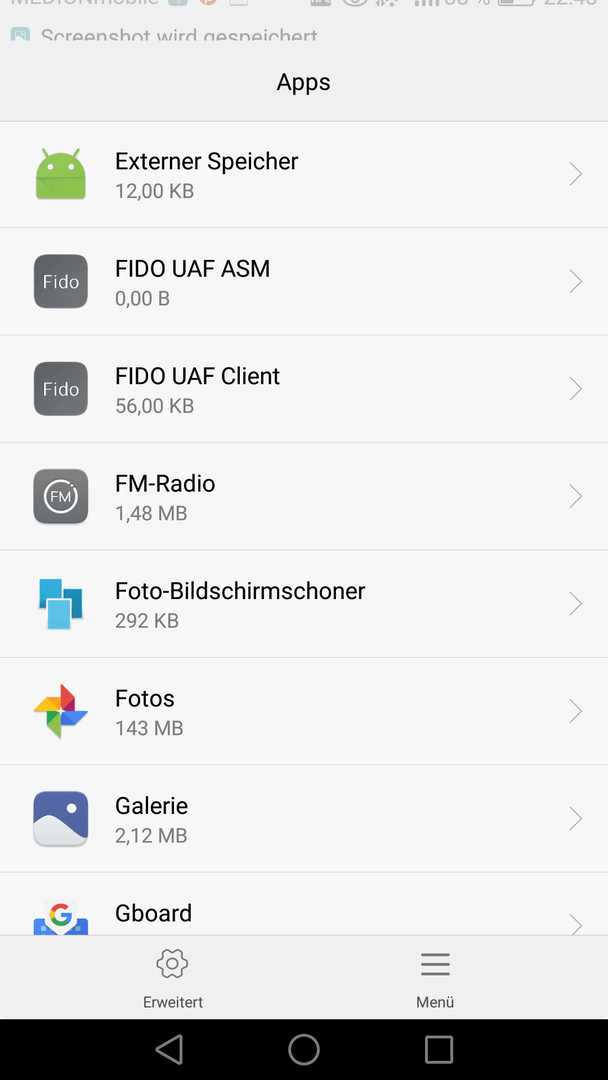Open Erweitert advanced settings
Viewport: 608px width, 1080px height.
[173, 978]
